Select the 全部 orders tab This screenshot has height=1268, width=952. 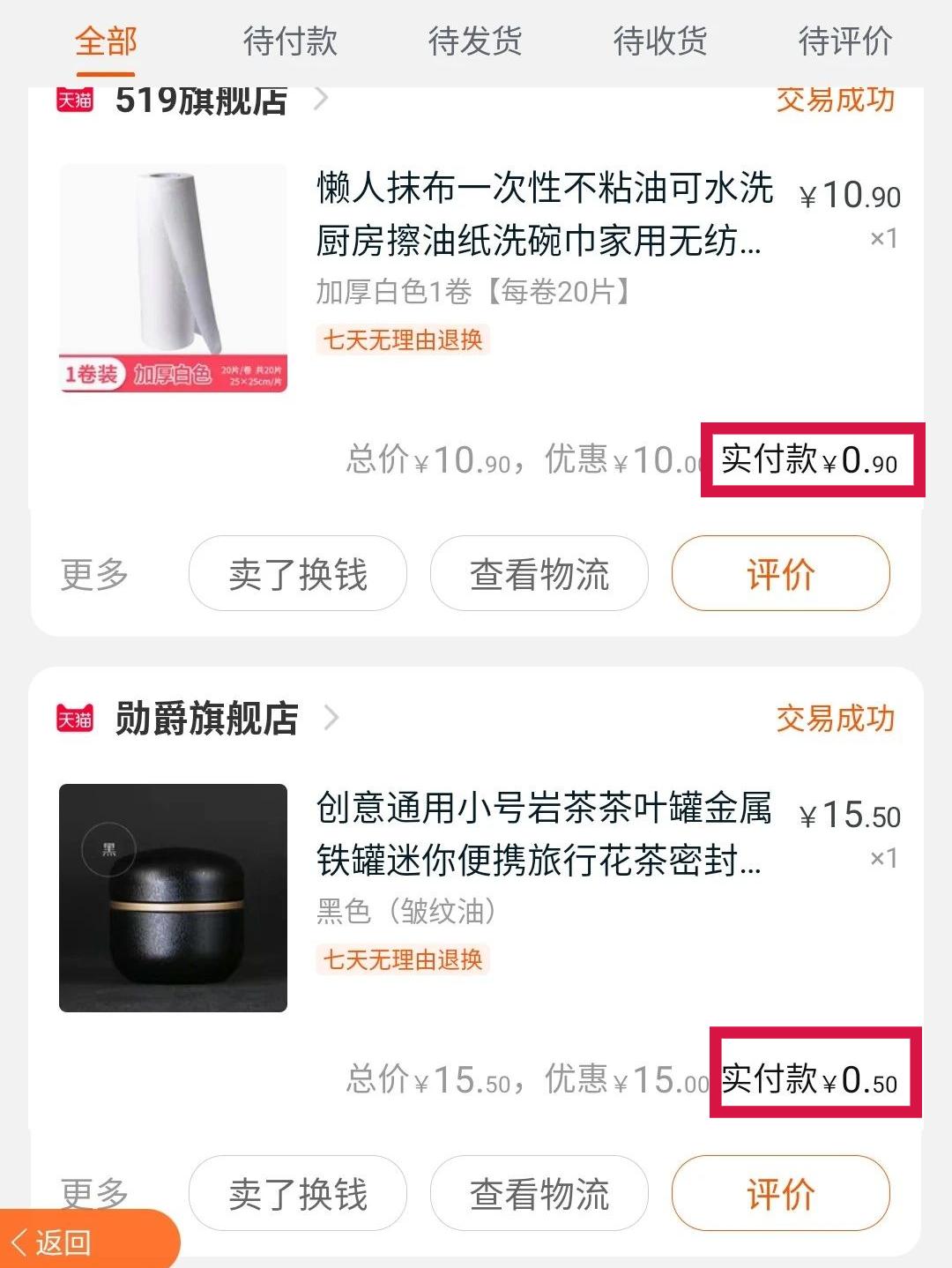106,40
